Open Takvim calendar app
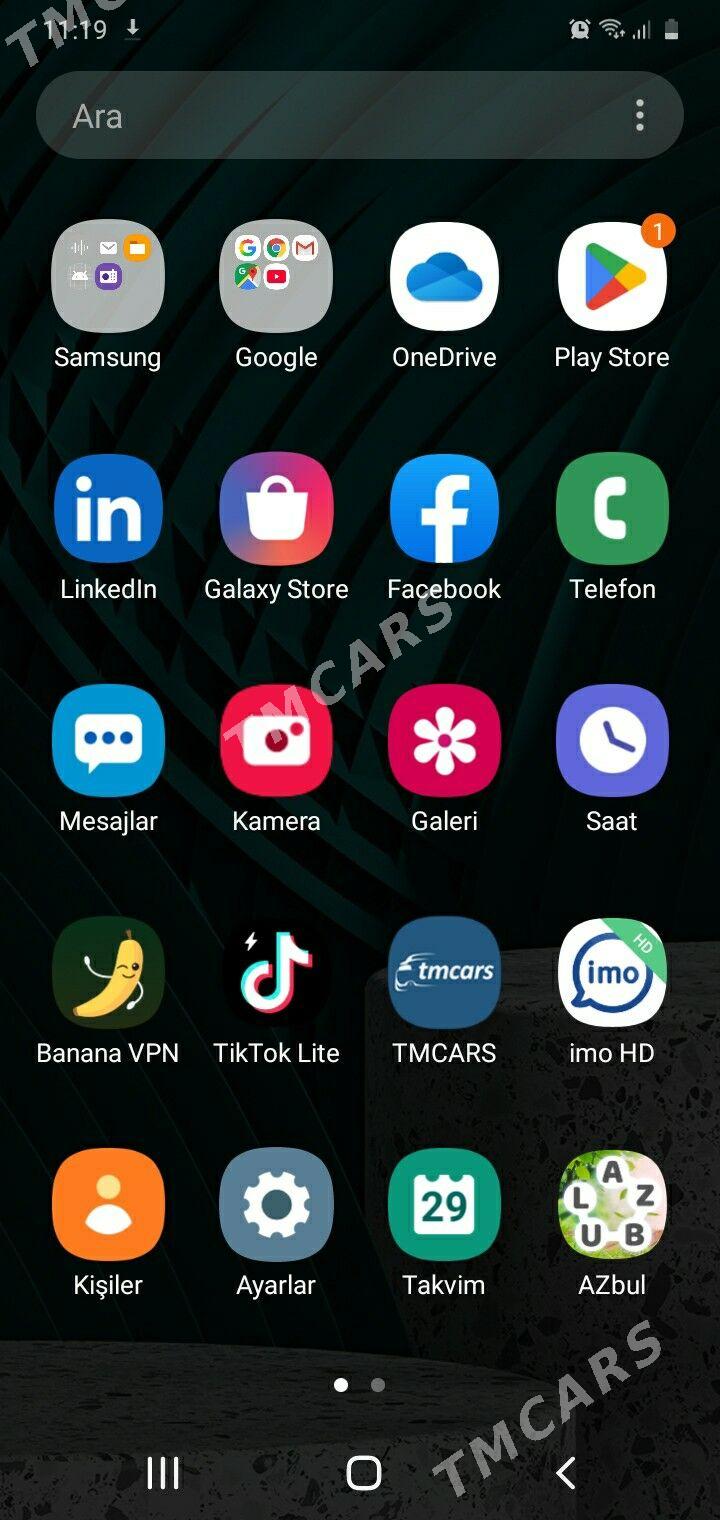This screenshot has height=1520, width=720. [x=444, y=1204]
